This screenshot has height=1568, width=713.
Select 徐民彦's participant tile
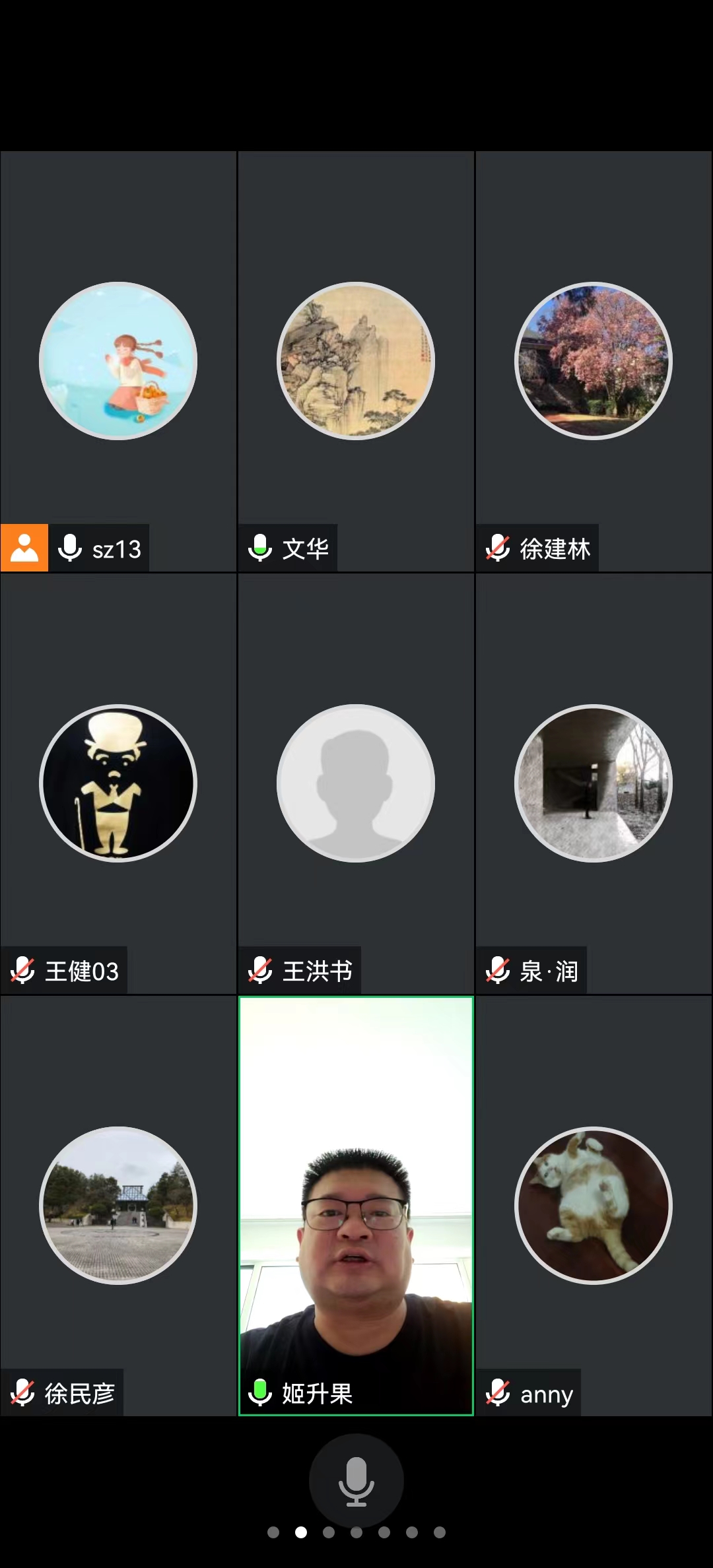118,1206
